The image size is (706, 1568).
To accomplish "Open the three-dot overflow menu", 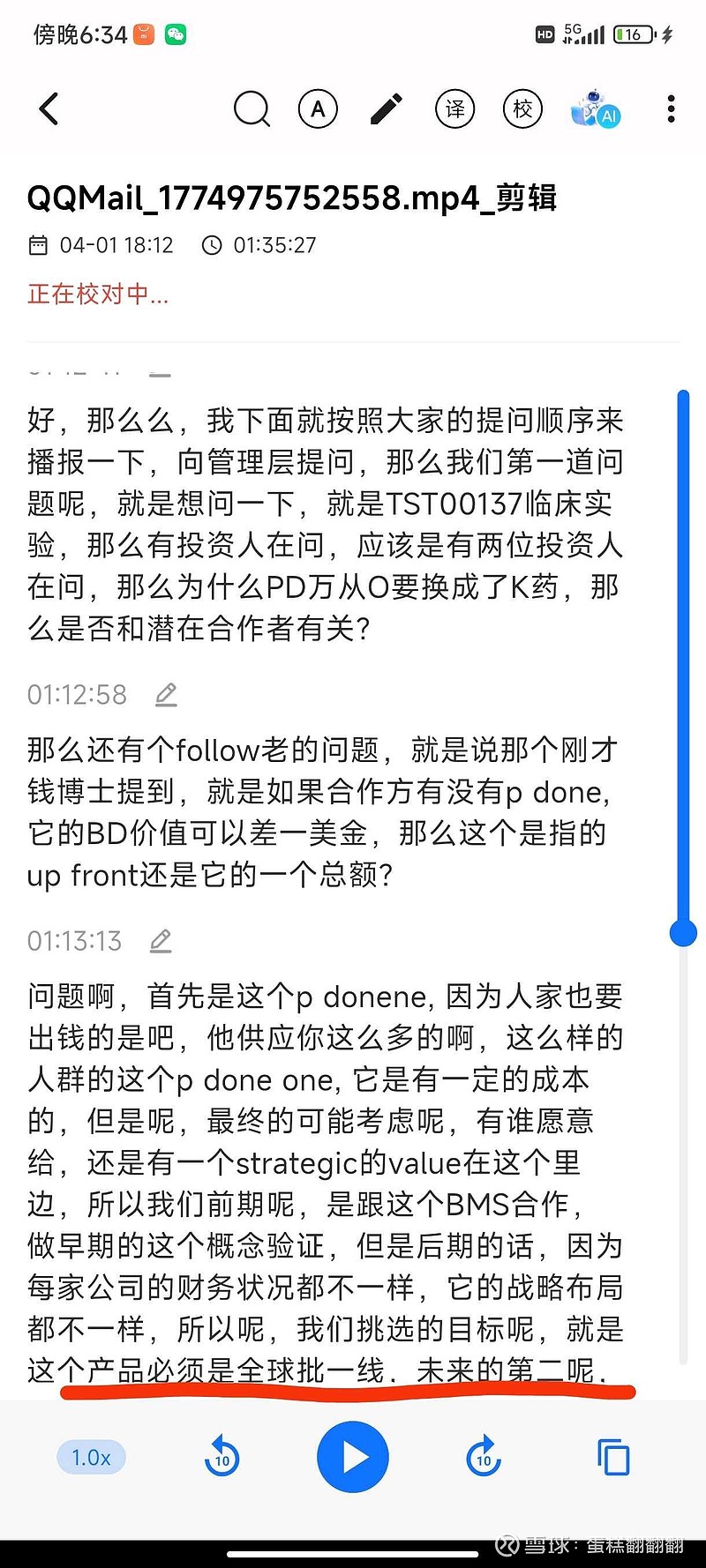I will click(671, 108).
